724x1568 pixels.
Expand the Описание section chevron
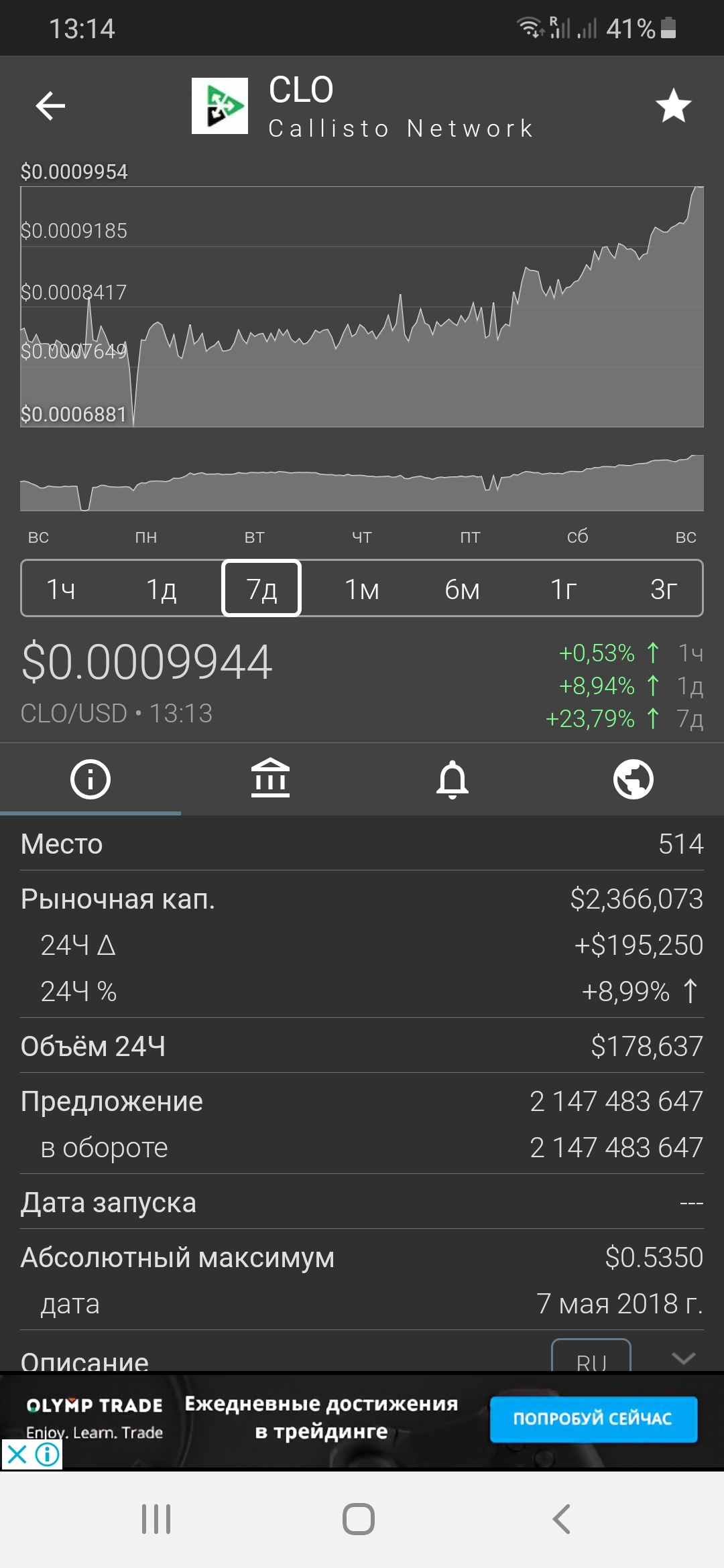(684, 1358)
